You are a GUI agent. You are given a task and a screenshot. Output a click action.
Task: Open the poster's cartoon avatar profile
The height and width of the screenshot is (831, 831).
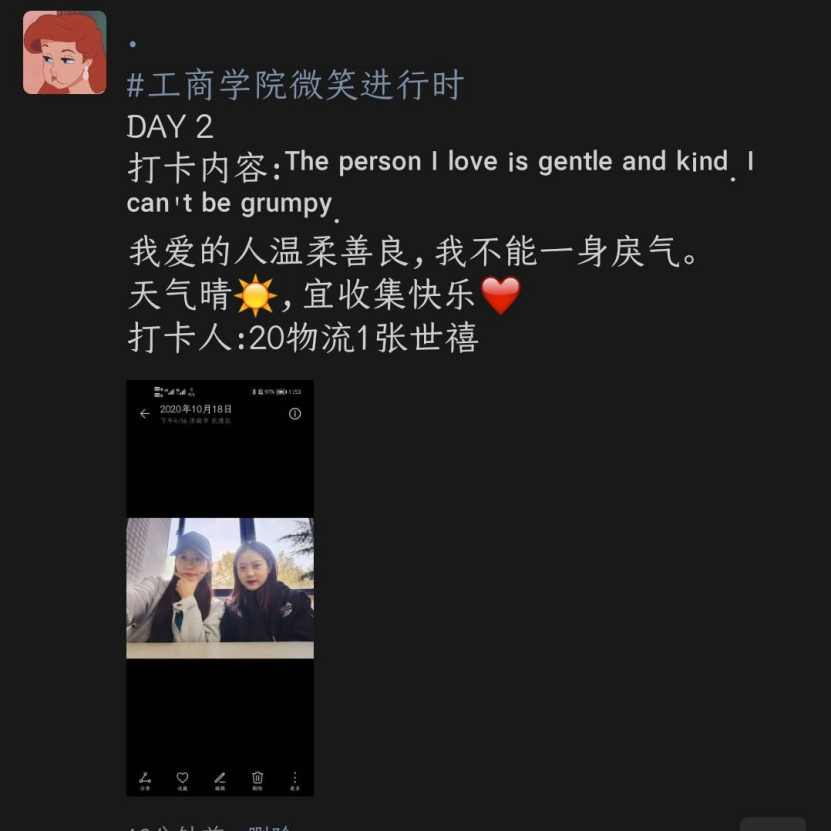(x=64, y=53)
